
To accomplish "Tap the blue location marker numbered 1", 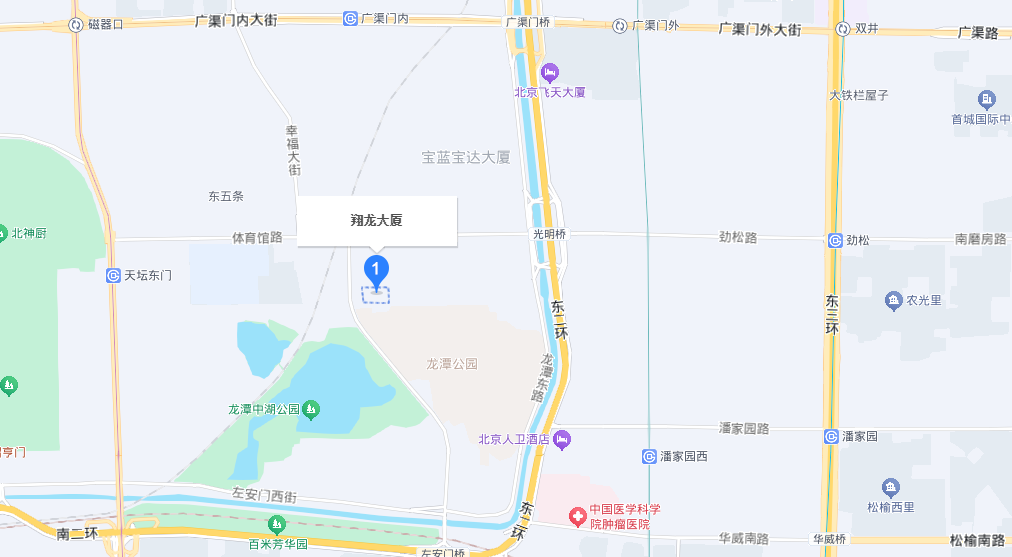I will pyautogui.click(x=376, y=269).
